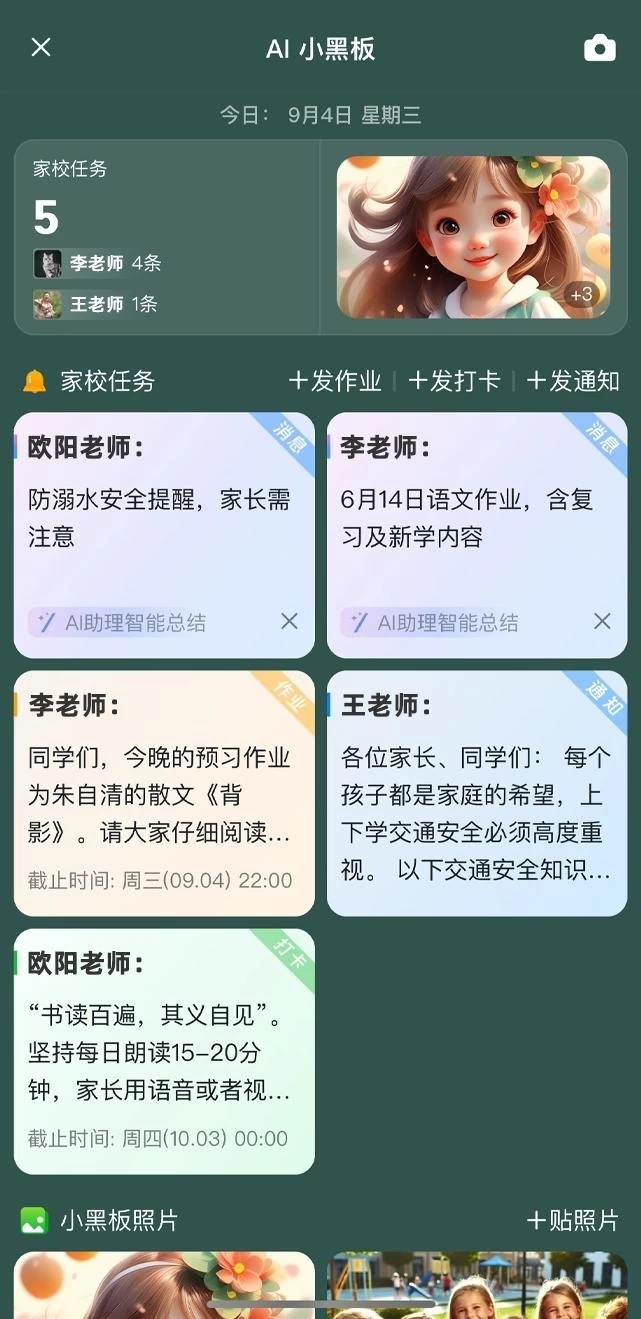641x1319 pixels.
Task: Open the playground children photo
Action: pyautogui.click(x=477, y=1285)
